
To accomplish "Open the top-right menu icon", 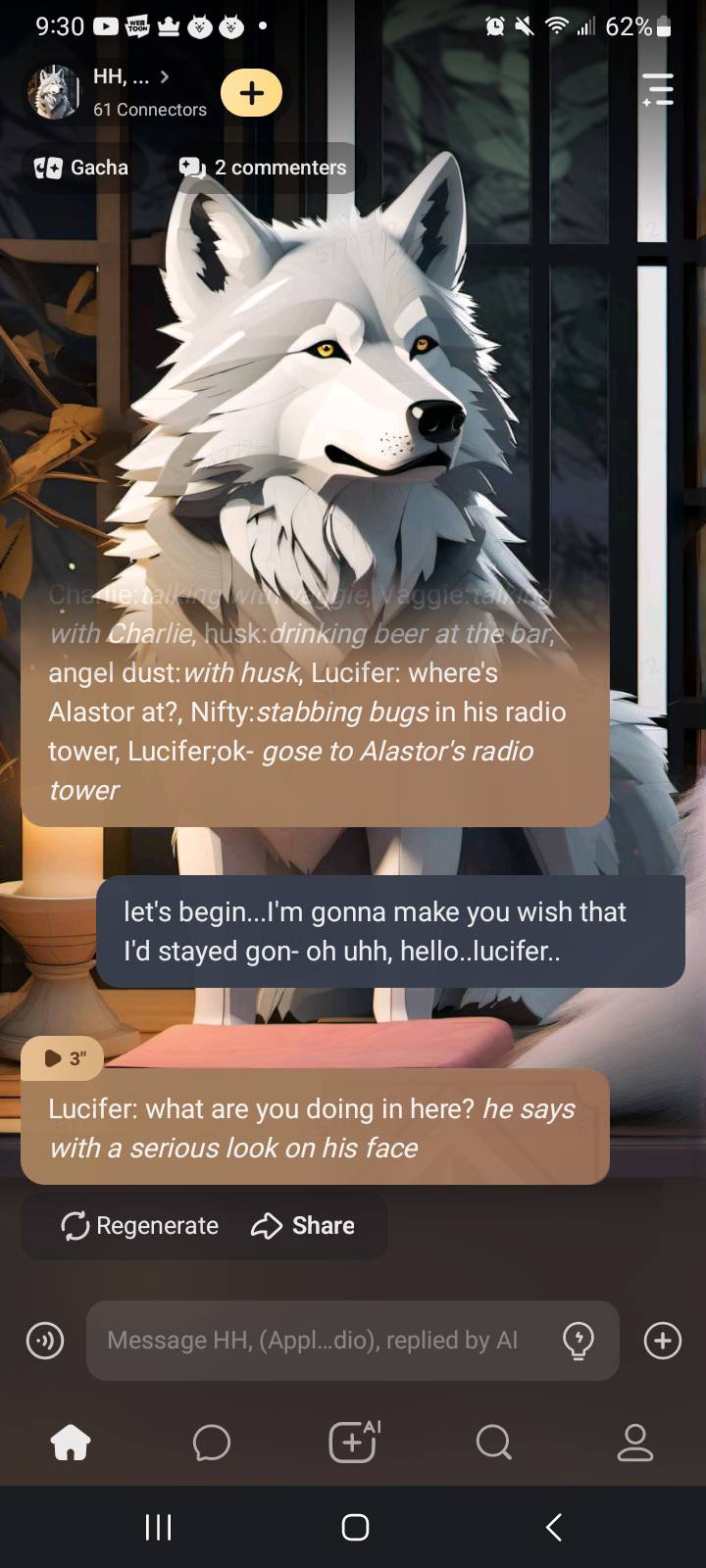I will tap(658, 89).
